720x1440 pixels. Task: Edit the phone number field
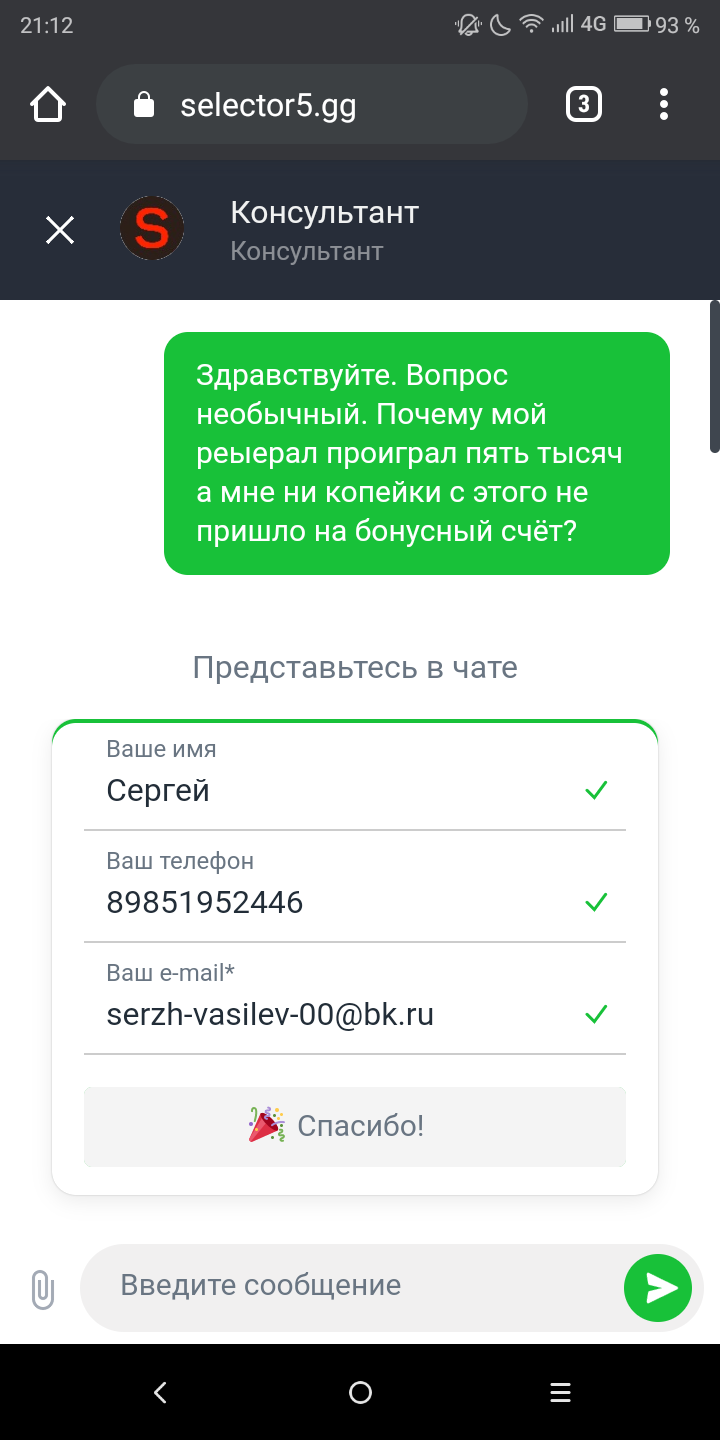tap(355, 887)
